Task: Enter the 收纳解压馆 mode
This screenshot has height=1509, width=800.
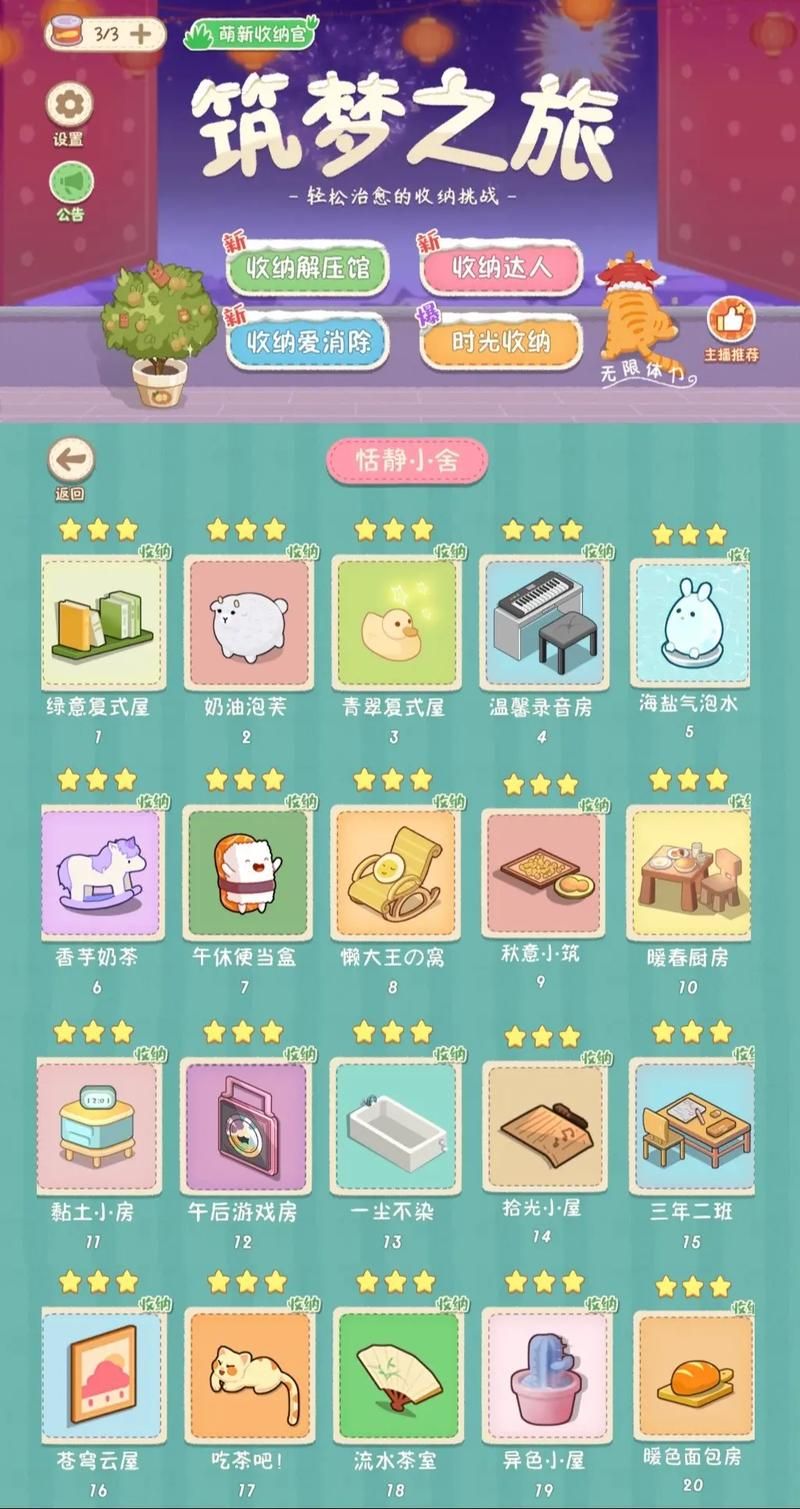Action: click(x=307, y=269)
